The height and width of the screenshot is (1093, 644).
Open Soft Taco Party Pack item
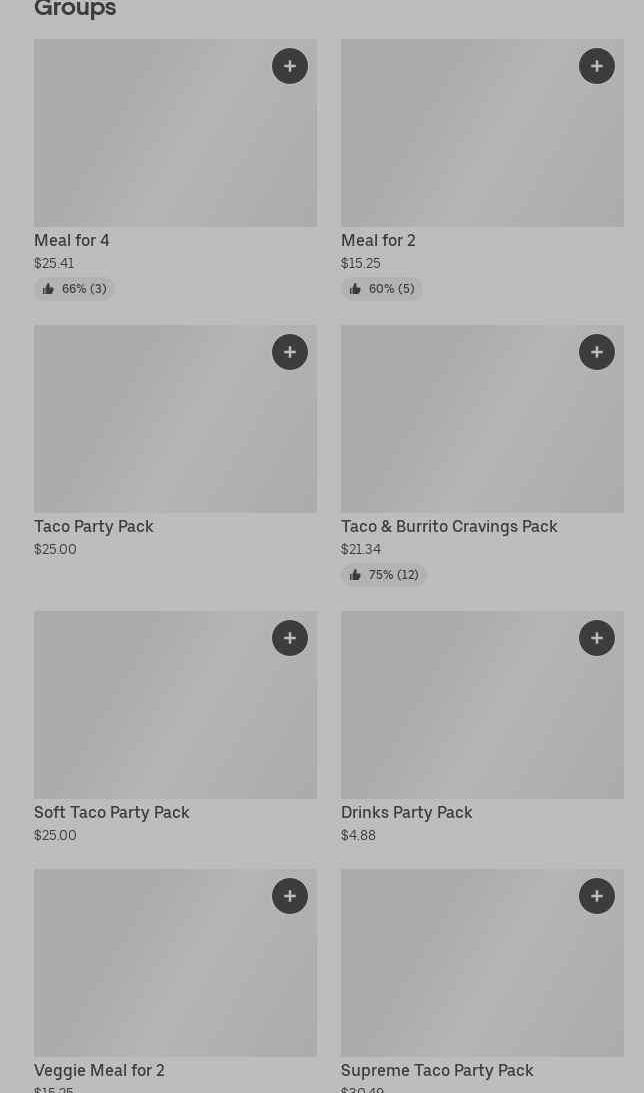175,728
